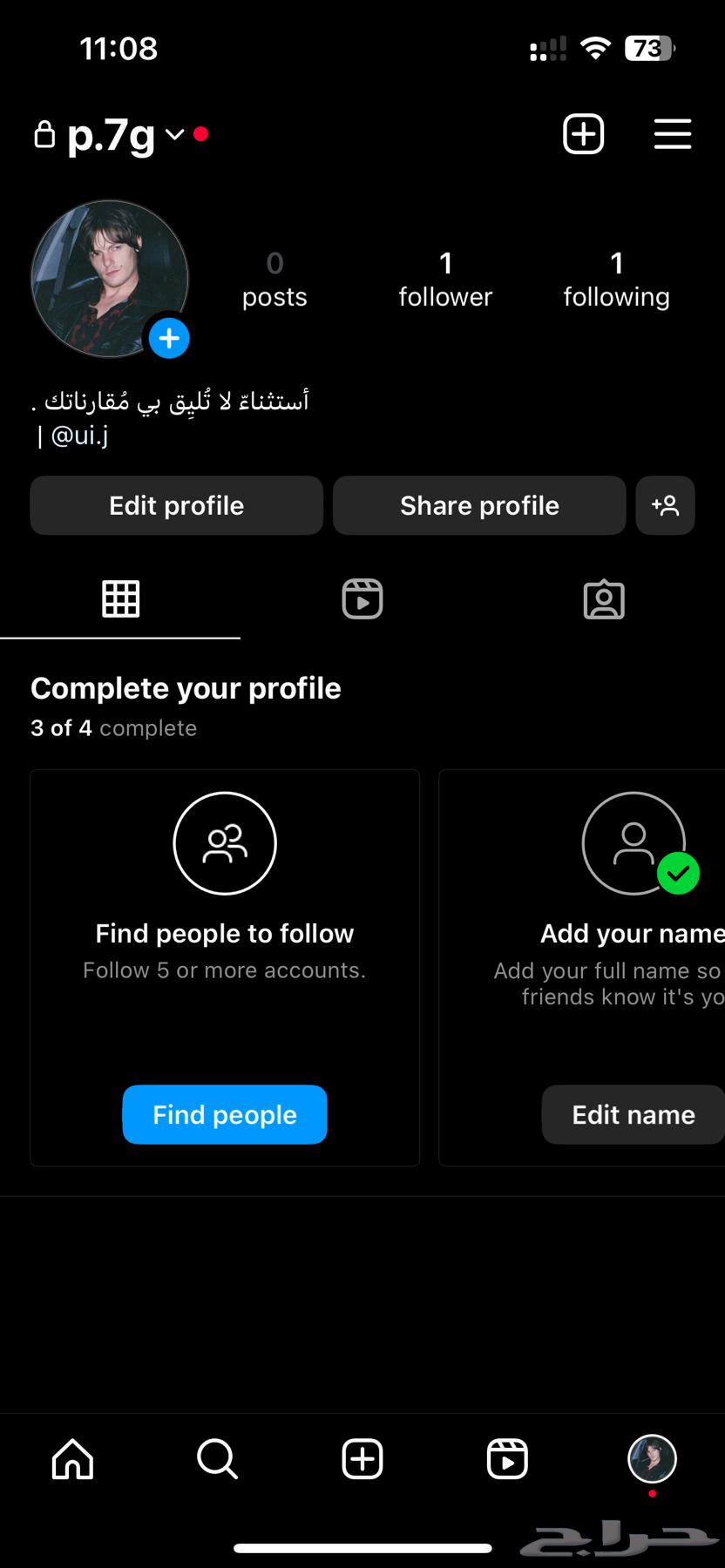This screenshot has width=725, height=1568.
Task: Add a story via profile picture plus
Action: click(169, 338)
